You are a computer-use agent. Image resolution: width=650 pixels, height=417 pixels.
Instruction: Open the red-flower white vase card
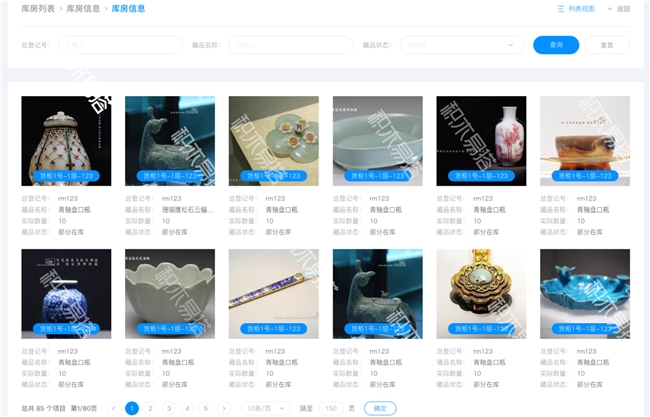point(481,140)
